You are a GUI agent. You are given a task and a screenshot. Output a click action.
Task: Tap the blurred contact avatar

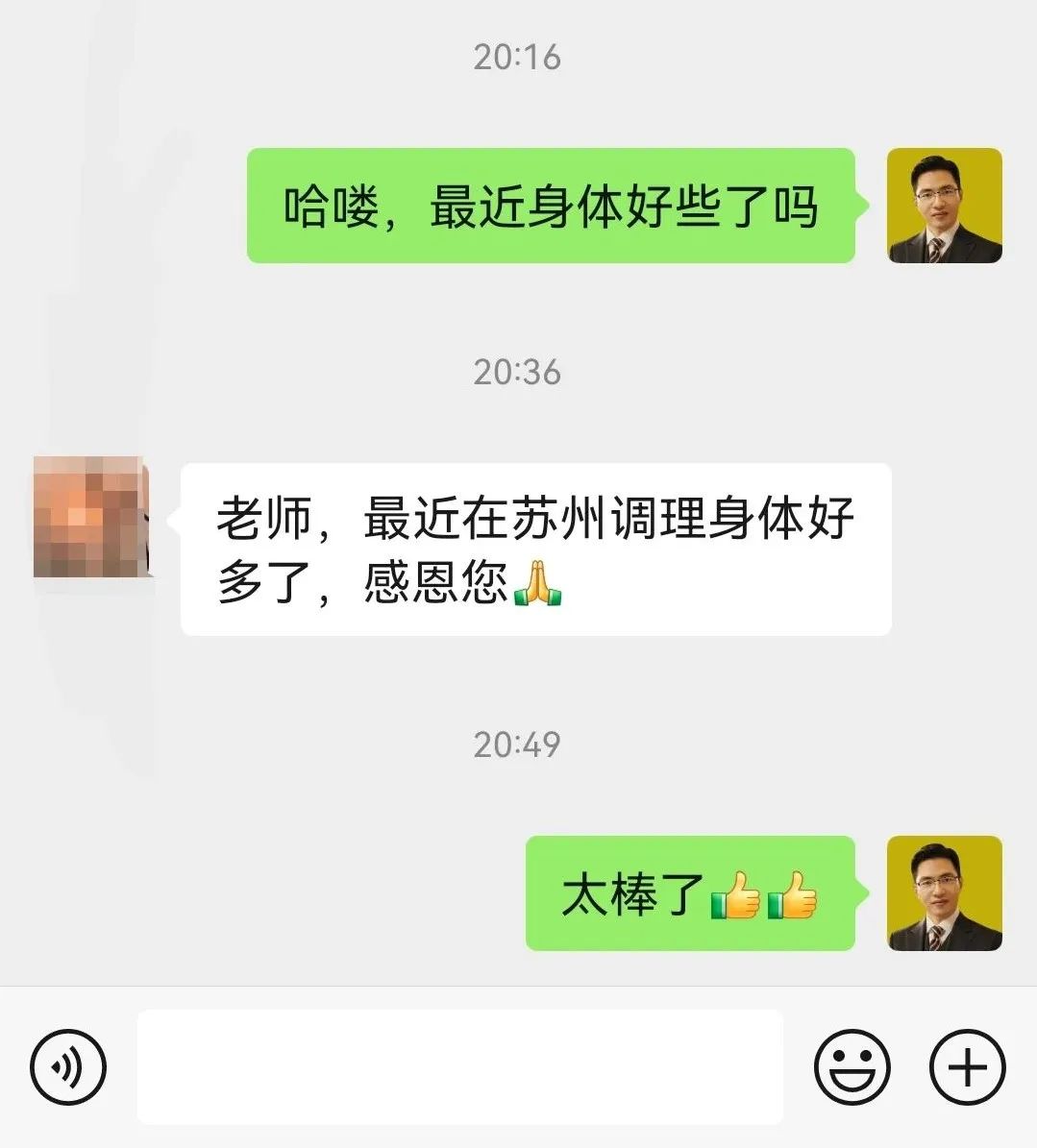90,518
